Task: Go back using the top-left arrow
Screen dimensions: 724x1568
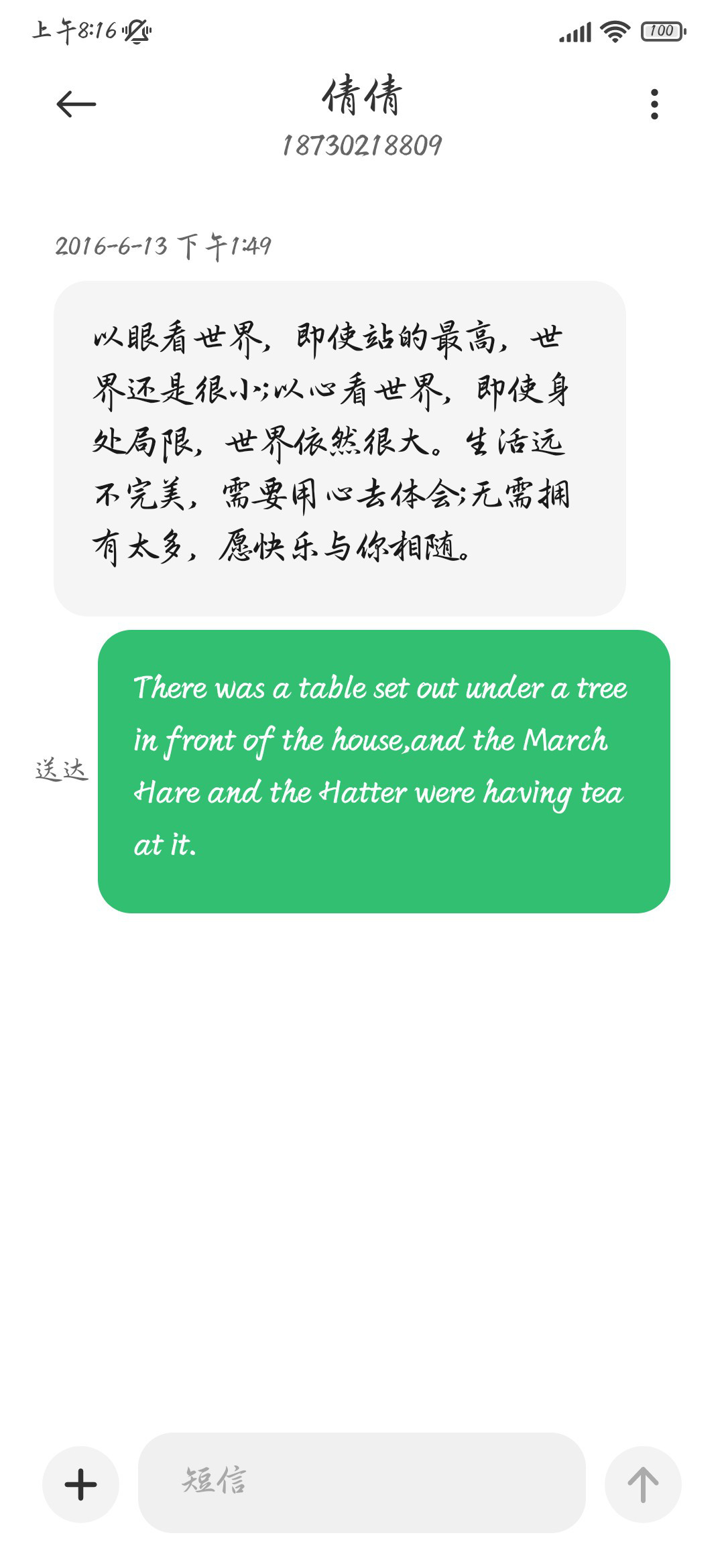Action: (x=76, y=105)
